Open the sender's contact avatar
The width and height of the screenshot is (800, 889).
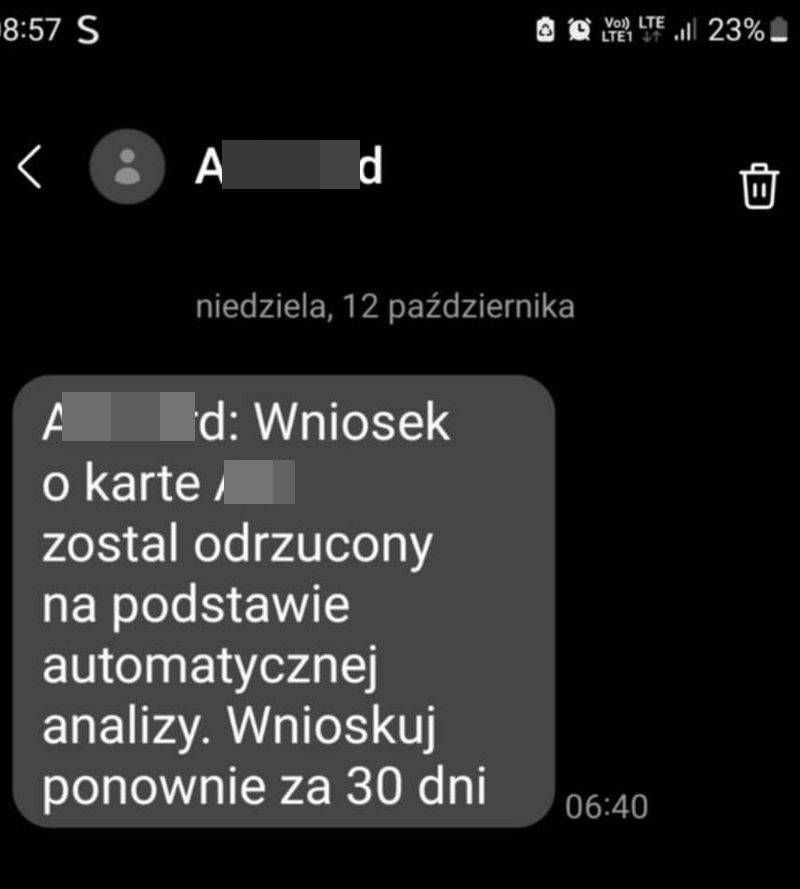(127, 167)
